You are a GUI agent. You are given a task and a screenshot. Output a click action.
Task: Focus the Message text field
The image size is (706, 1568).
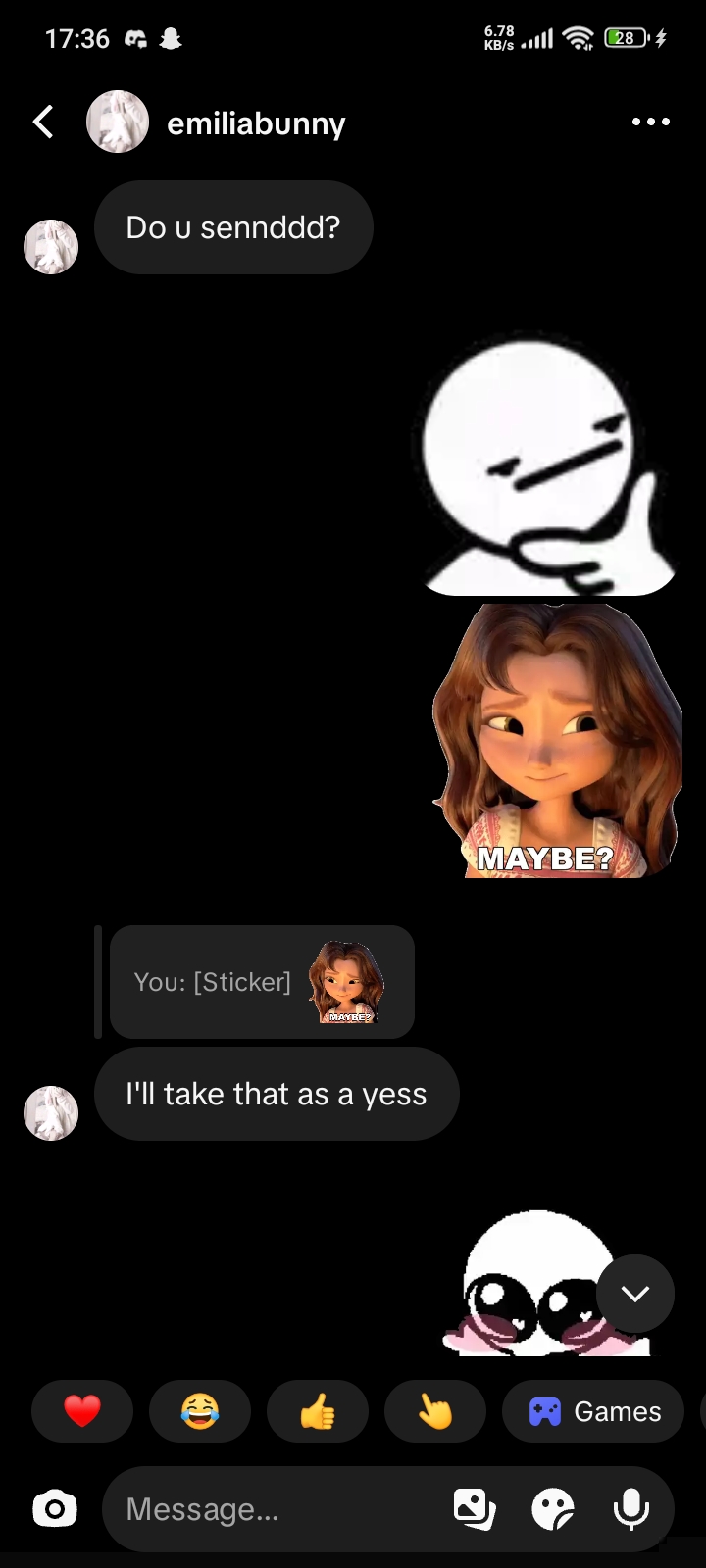275,1509
